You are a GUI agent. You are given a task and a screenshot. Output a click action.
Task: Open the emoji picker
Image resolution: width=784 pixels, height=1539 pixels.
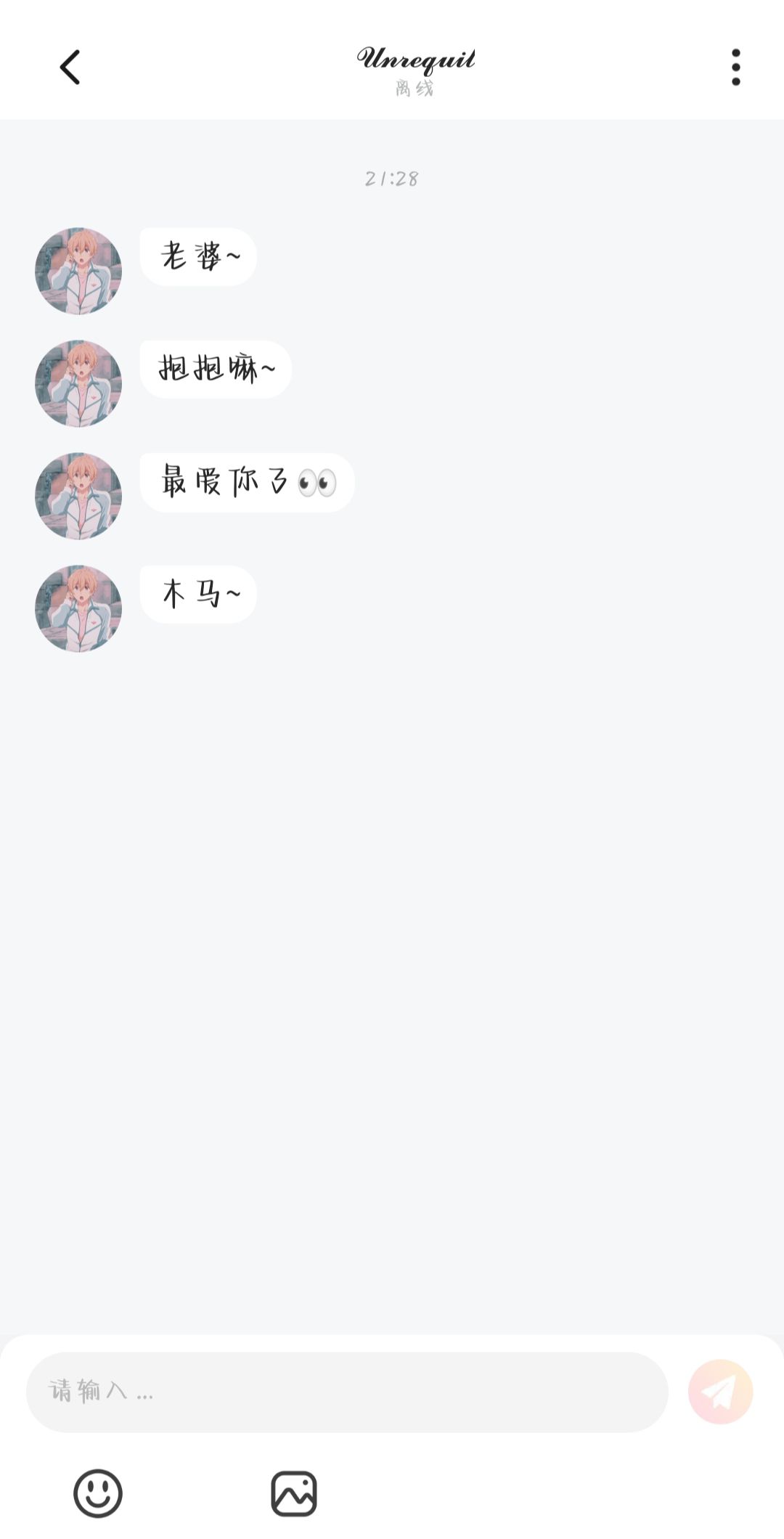click(x=98, y=1493)
